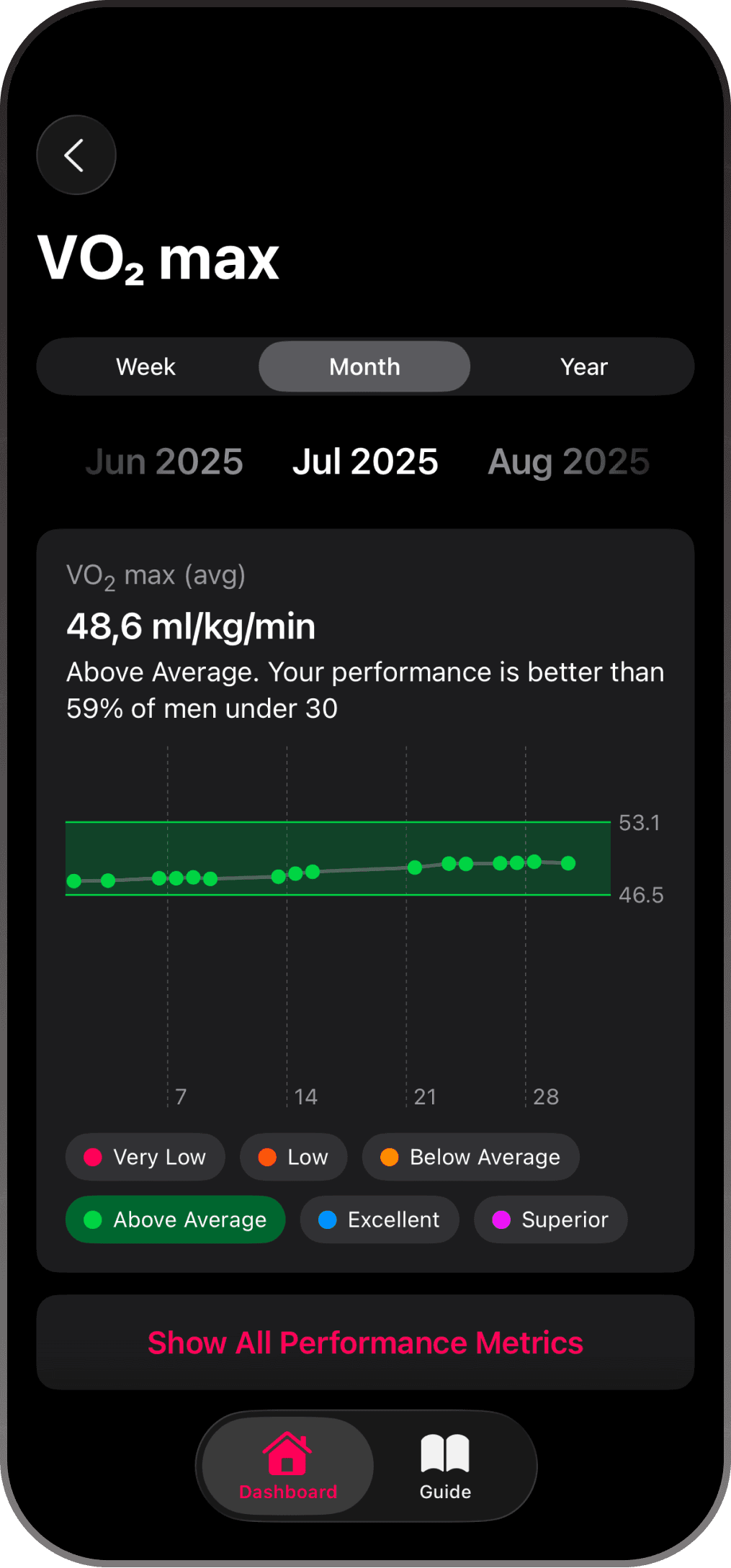Switch to the Week view

(x=145, y=366)
